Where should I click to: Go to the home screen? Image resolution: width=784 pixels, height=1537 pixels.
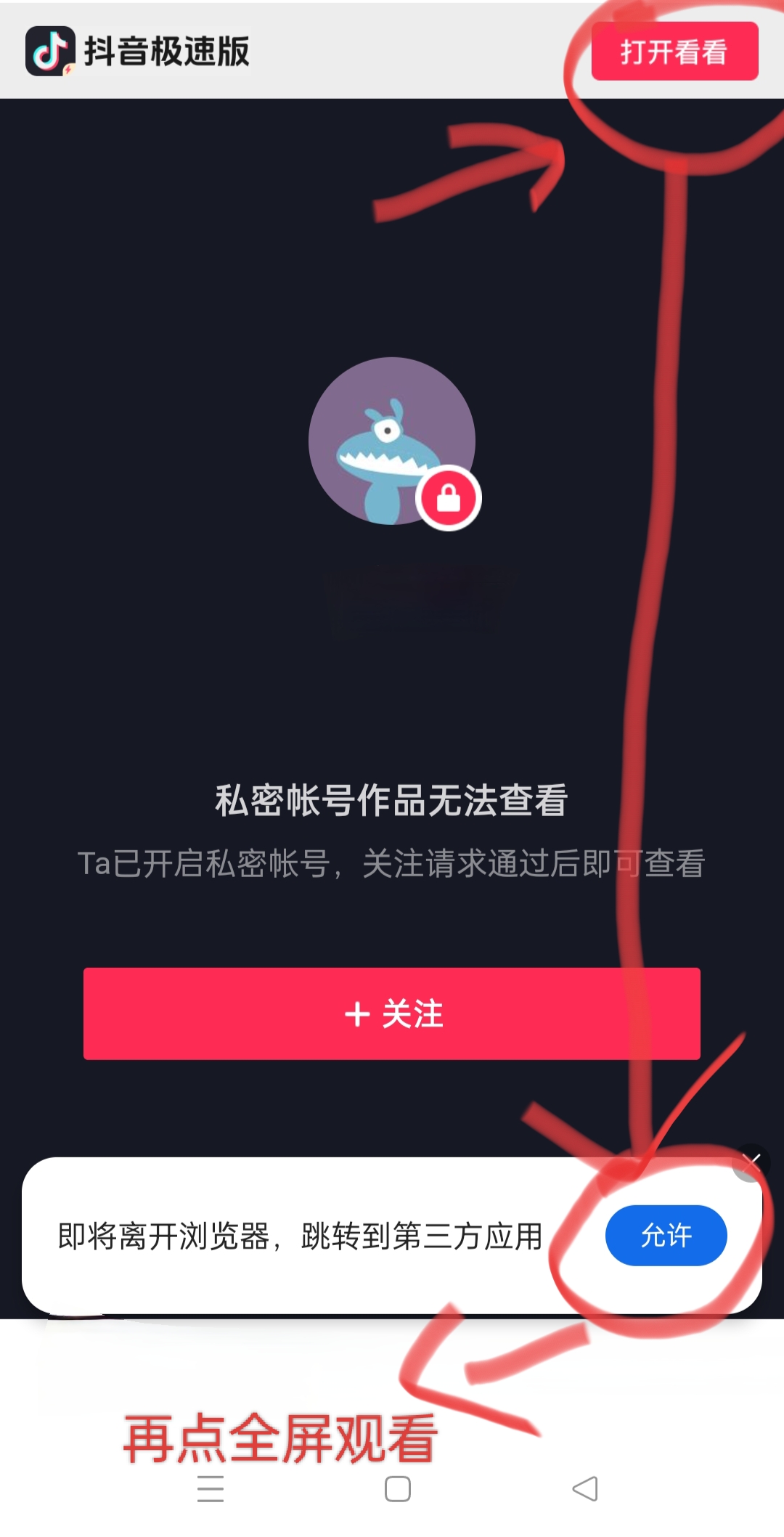tap(397, 1489)
